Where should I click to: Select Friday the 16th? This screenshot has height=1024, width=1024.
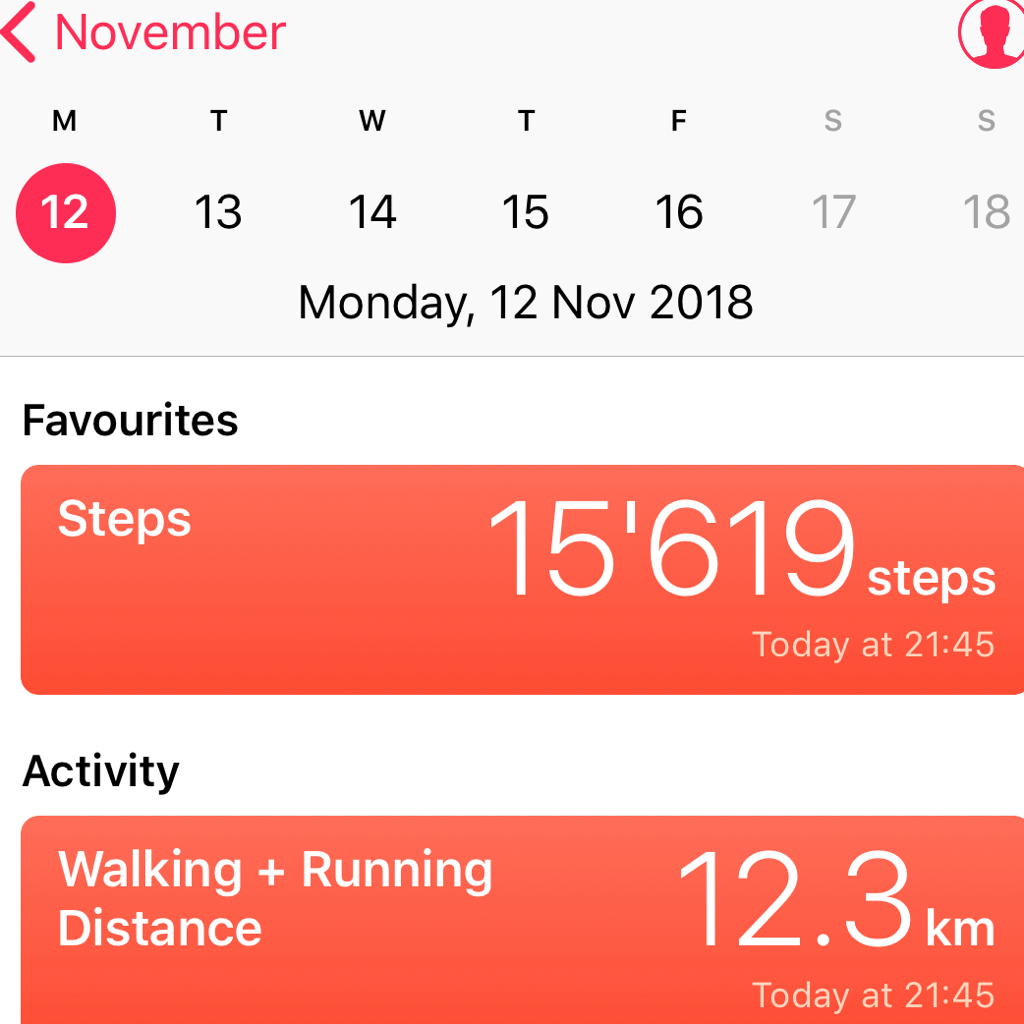679,213
